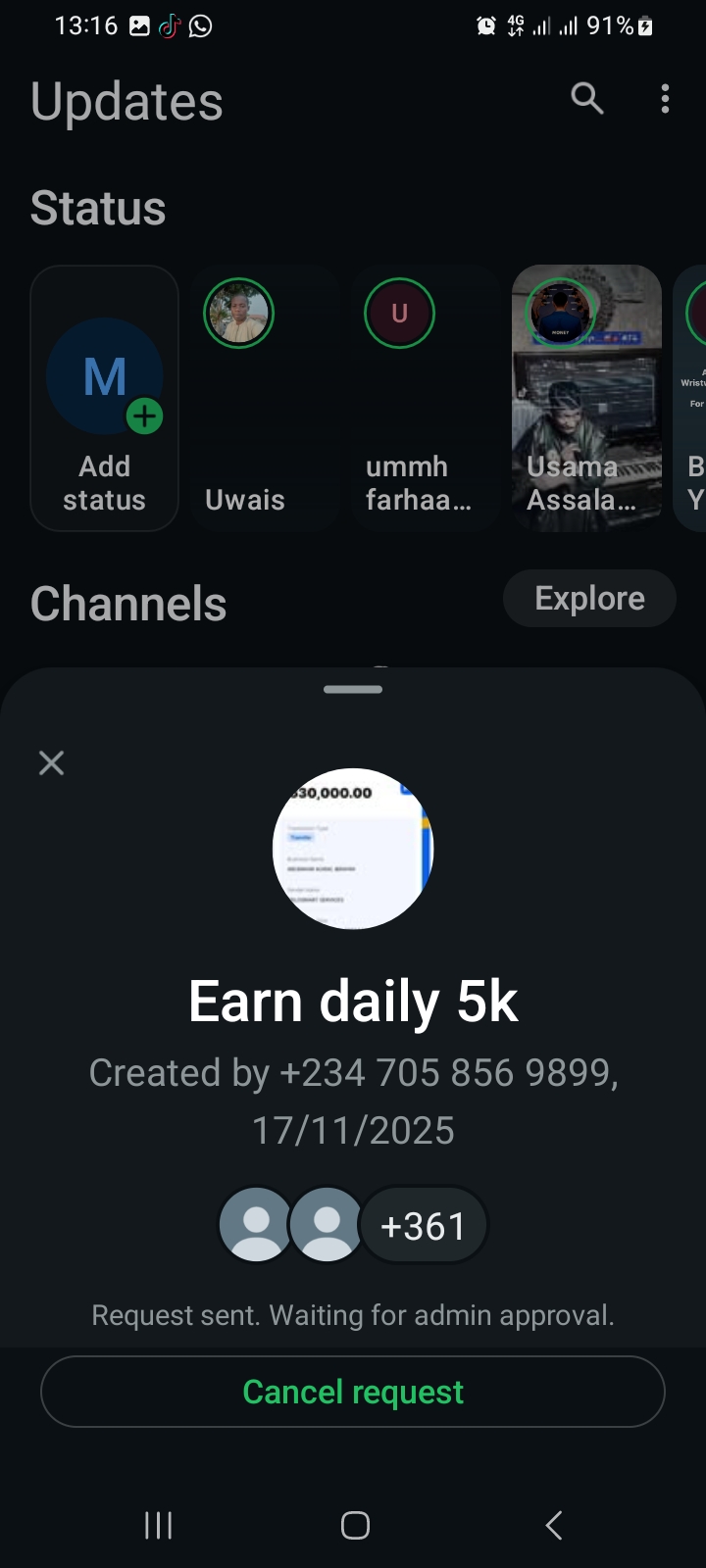This screenshot has height=1568, width=706.
Task: Open Usama Assala's status
Action: 586,398
